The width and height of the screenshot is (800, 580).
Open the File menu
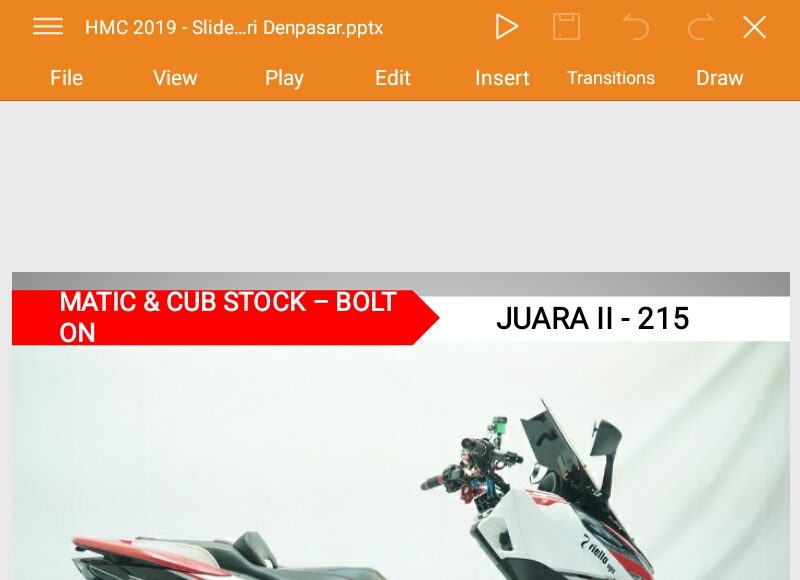click(x=66, y=78)
